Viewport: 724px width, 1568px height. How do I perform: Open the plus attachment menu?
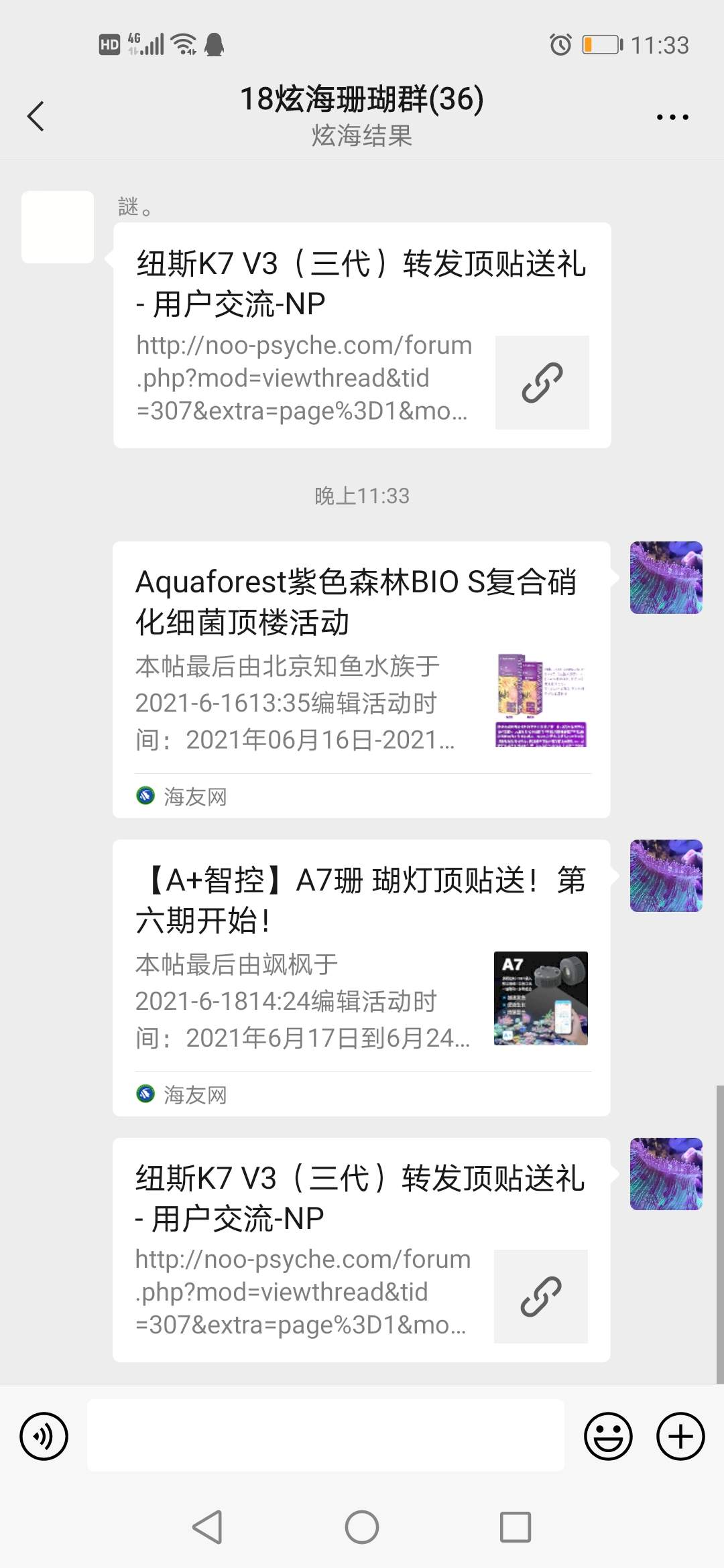[680, 1436]
